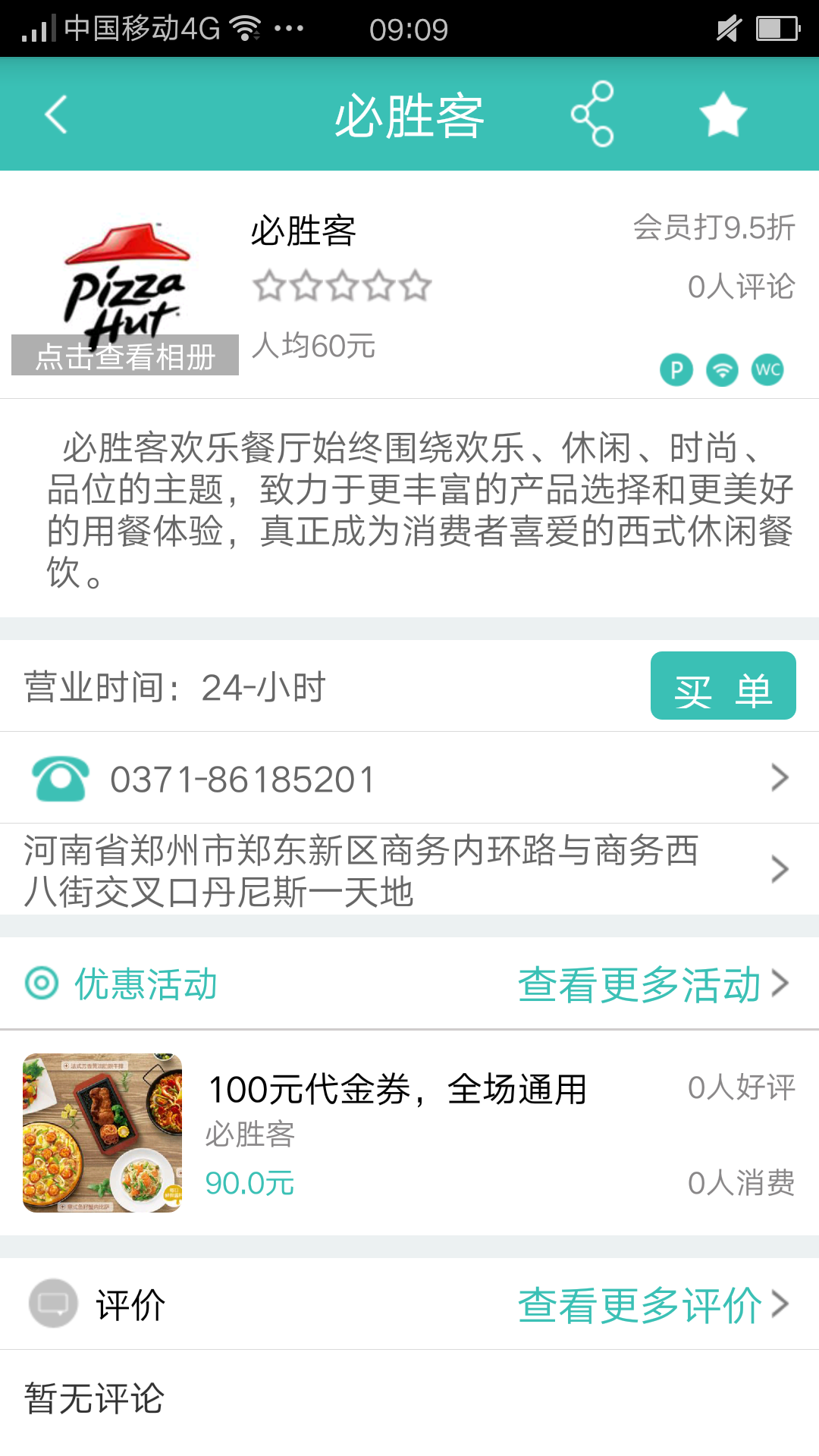Tap the chevron after 查看更多活动

[781, 984]
